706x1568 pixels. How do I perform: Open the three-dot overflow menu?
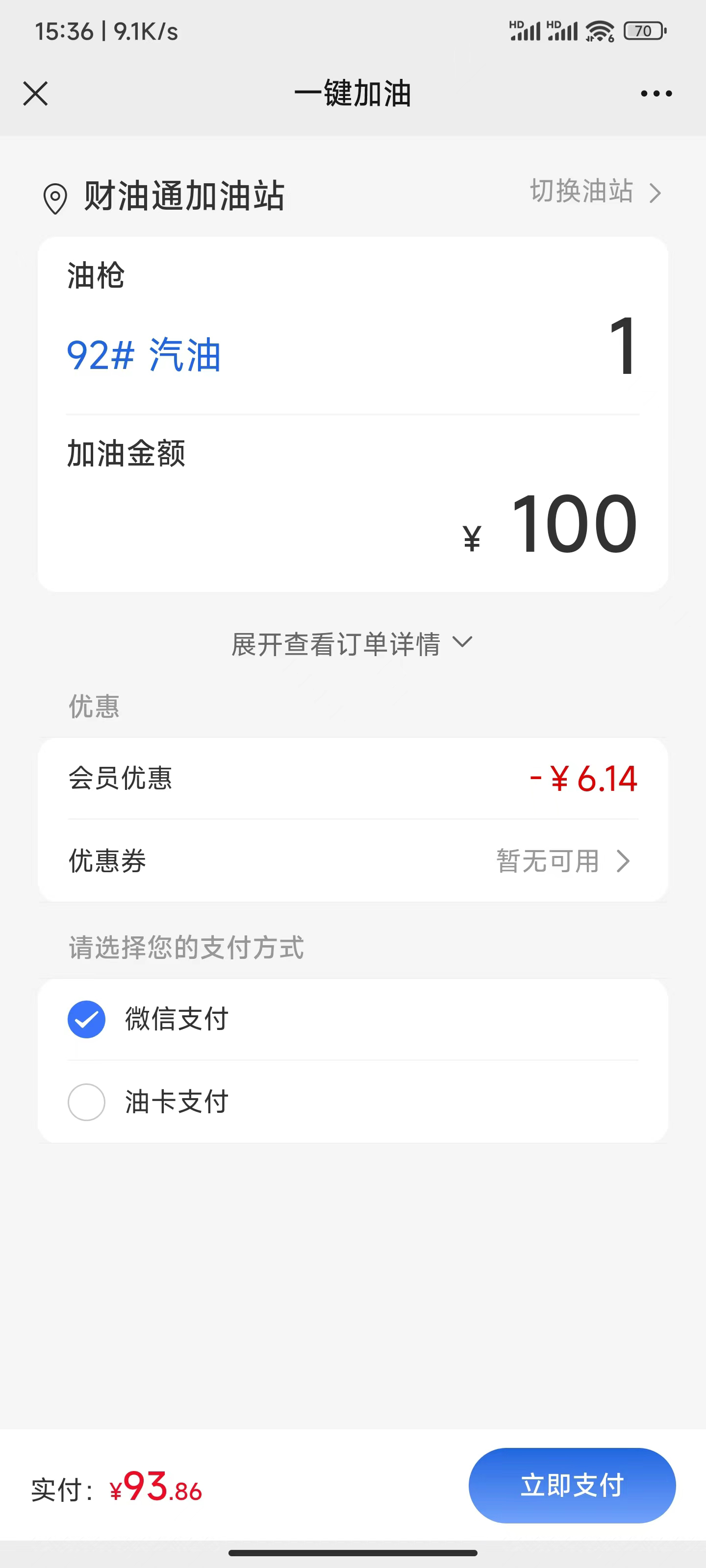pos(656,94)
